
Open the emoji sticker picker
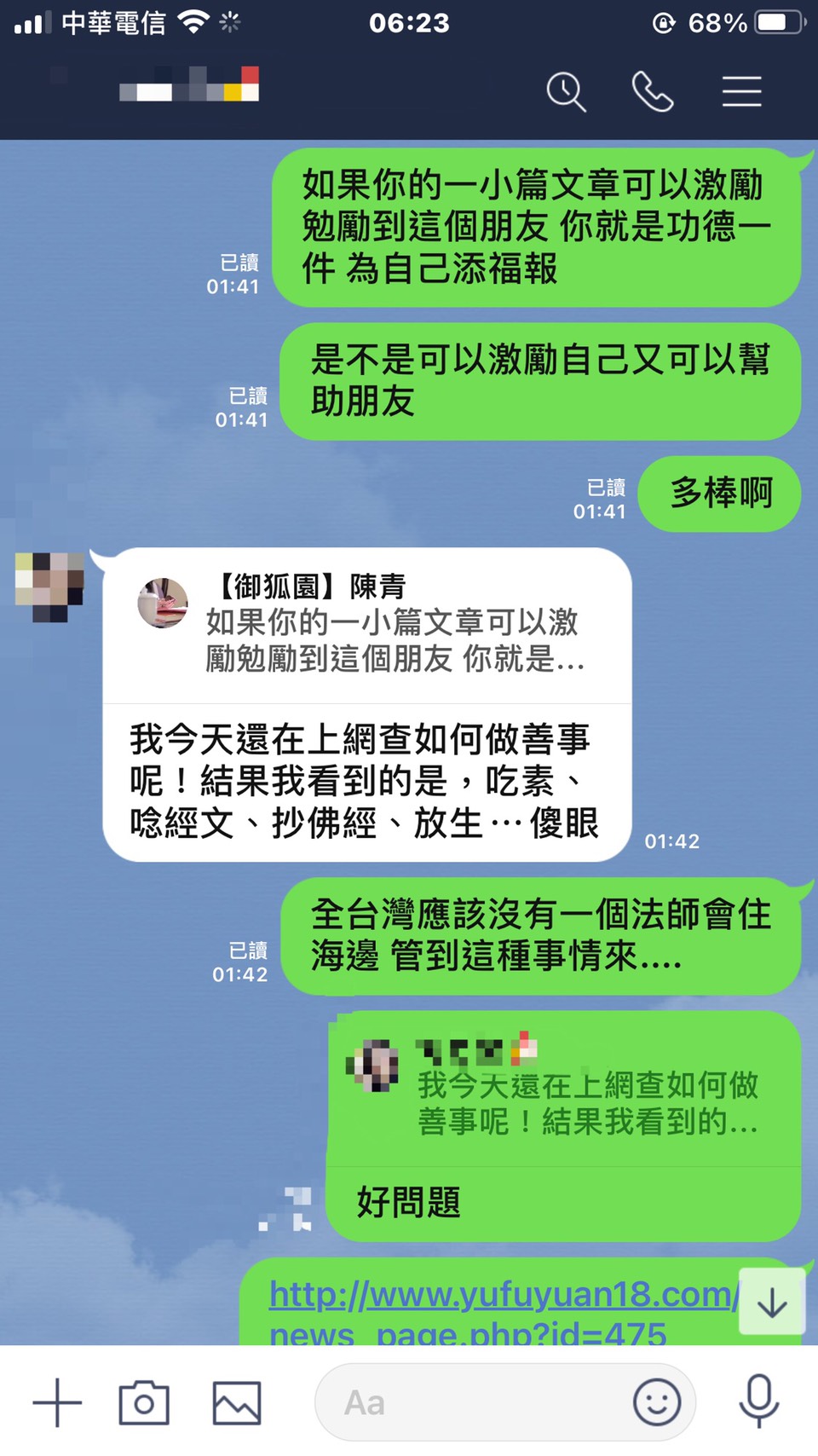click(657, 1402)
